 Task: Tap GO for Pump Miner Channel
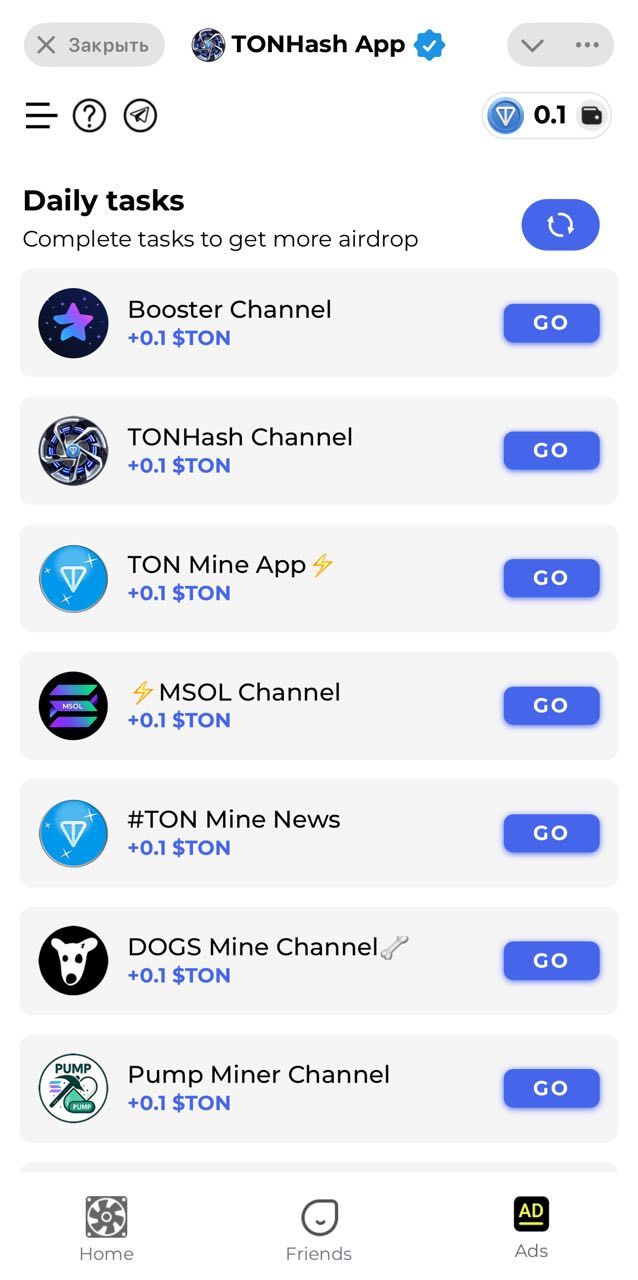point(550,1088)
